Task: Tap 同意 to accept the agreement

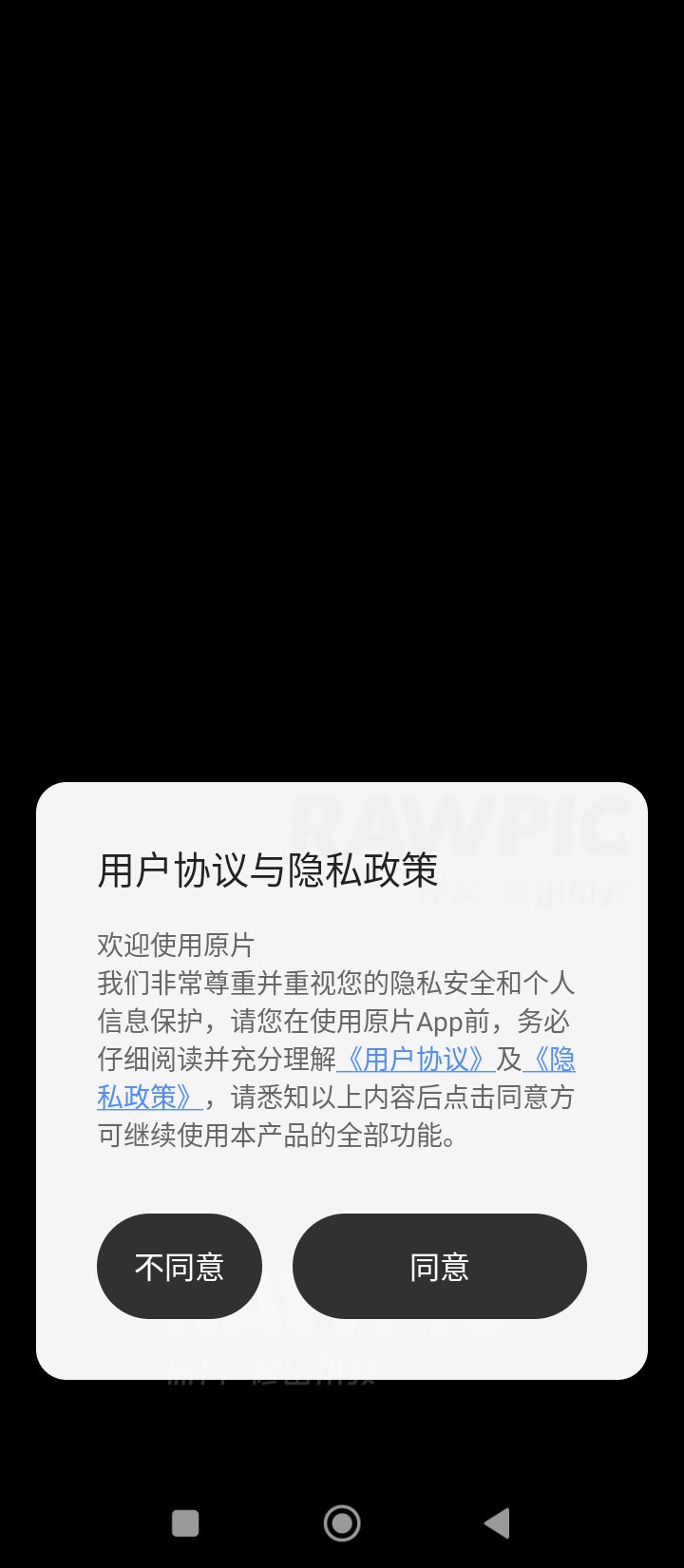Action: coord(439,1266)
